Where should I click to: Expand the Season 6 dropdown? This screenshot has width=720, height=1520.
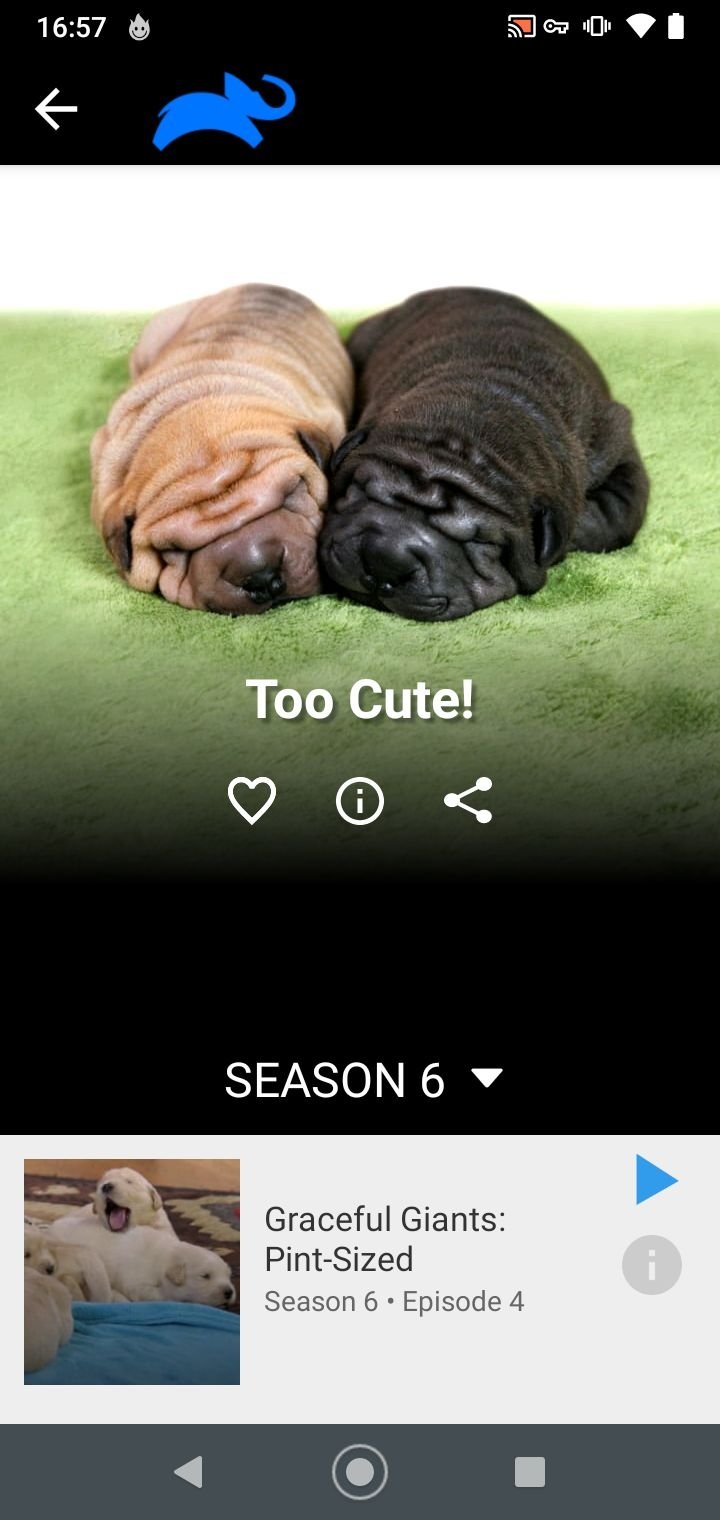[364, 1079]
